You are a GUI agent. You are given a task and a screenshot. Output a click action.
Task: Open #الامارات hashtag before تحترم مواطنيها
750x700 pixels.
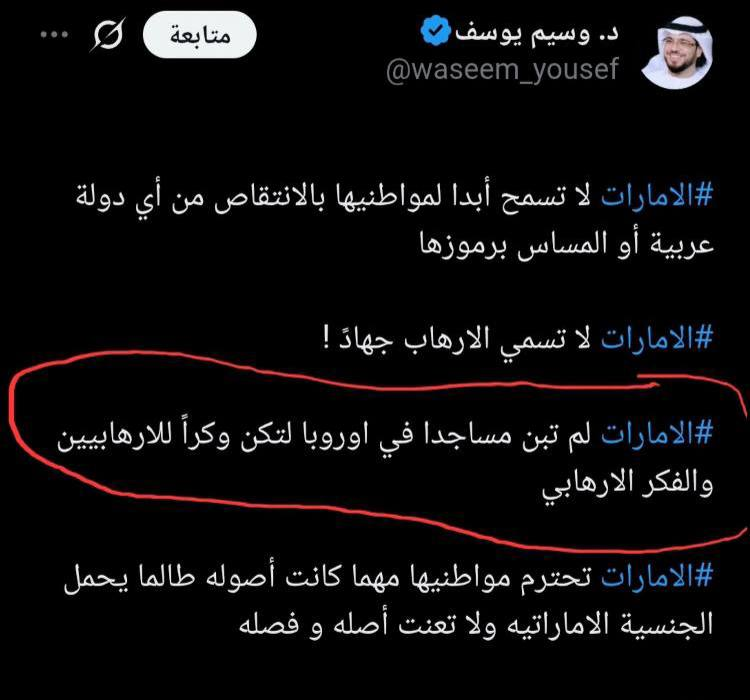tap(656, 579)
